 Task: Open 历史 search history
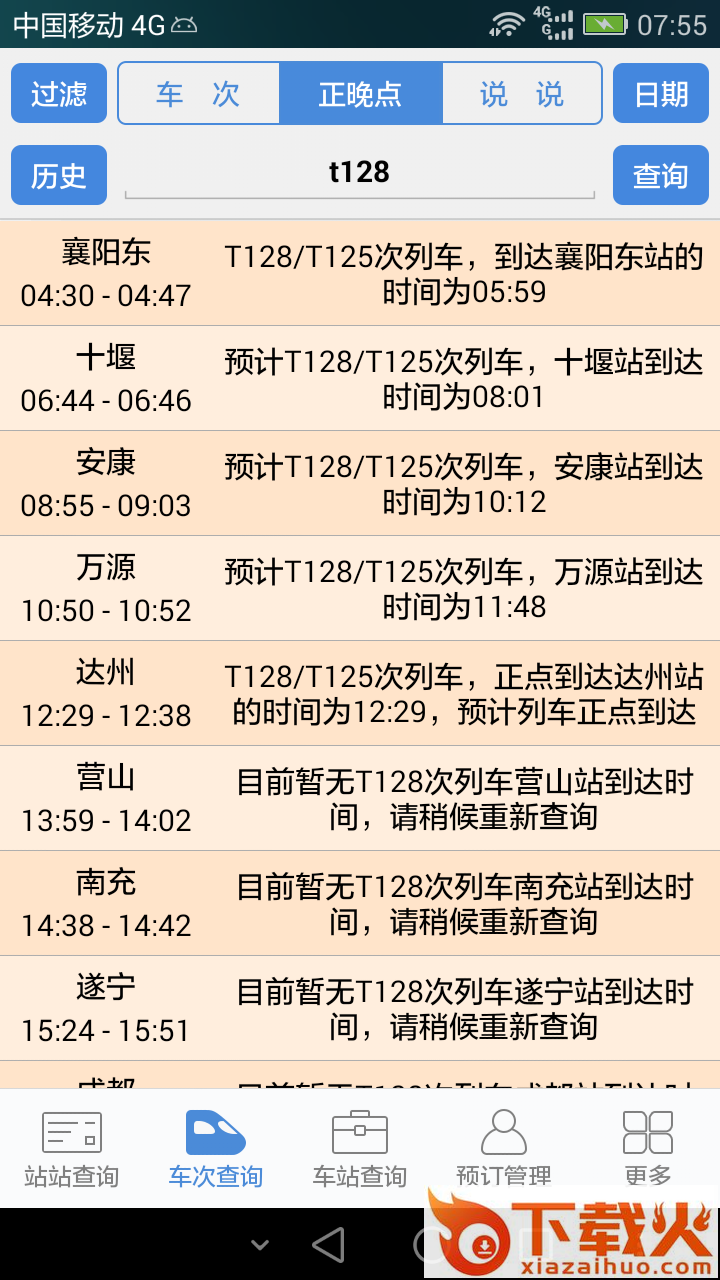point(59,175)
